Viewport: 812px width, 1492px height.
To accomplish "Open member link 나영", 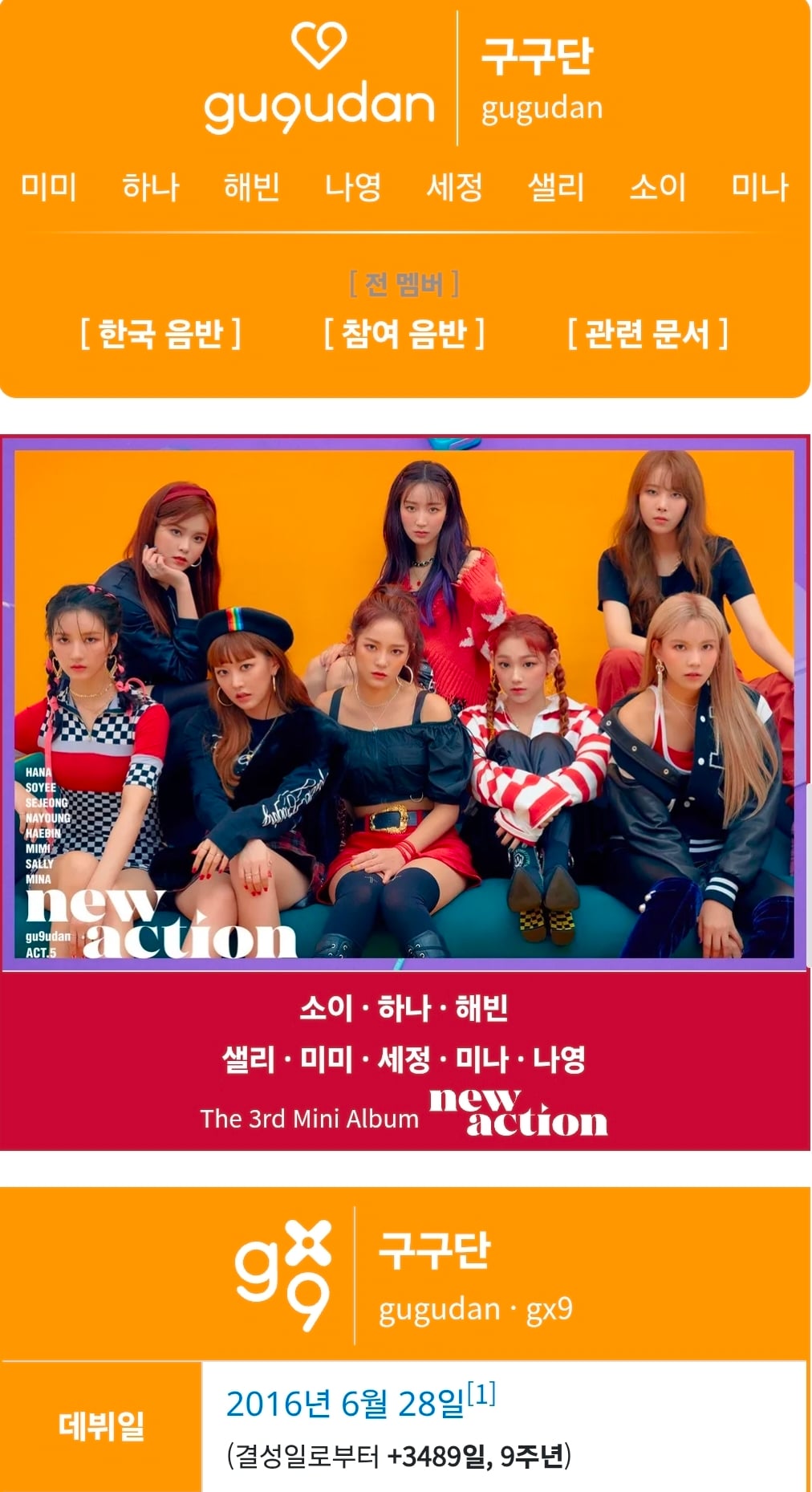I will [353, 187].
